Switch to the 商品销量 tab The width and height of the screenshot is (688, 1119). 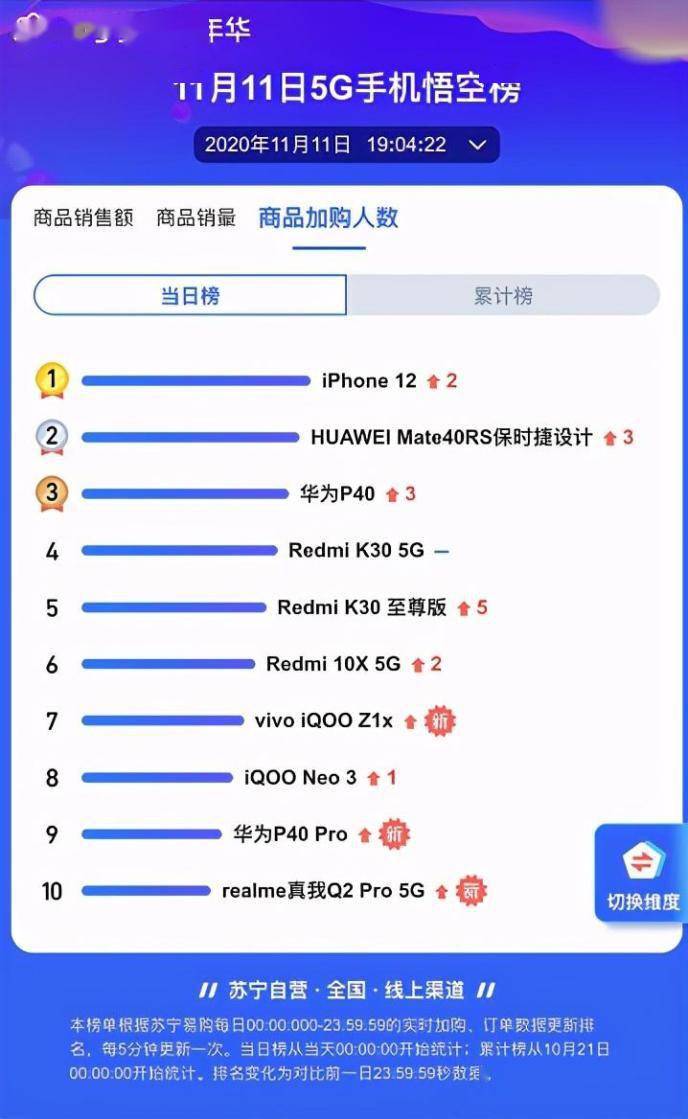pyautogui.click(x=196, y=218)
